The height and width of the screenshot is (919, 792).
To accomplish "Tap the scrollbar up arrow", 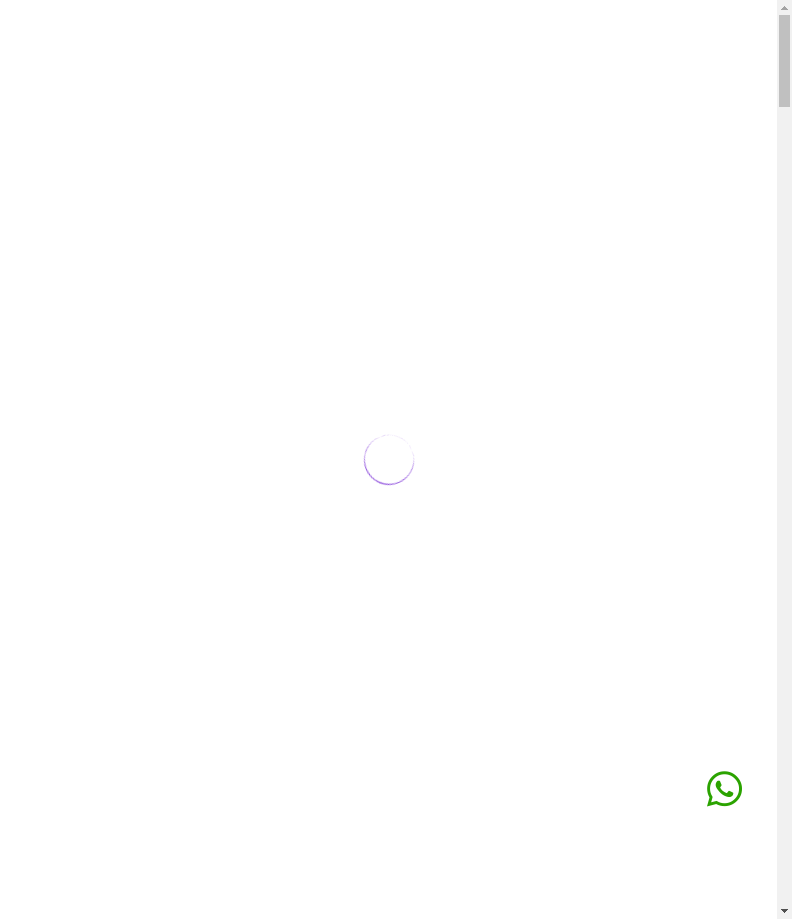I will pyautogui.click(x=784, y=7).
